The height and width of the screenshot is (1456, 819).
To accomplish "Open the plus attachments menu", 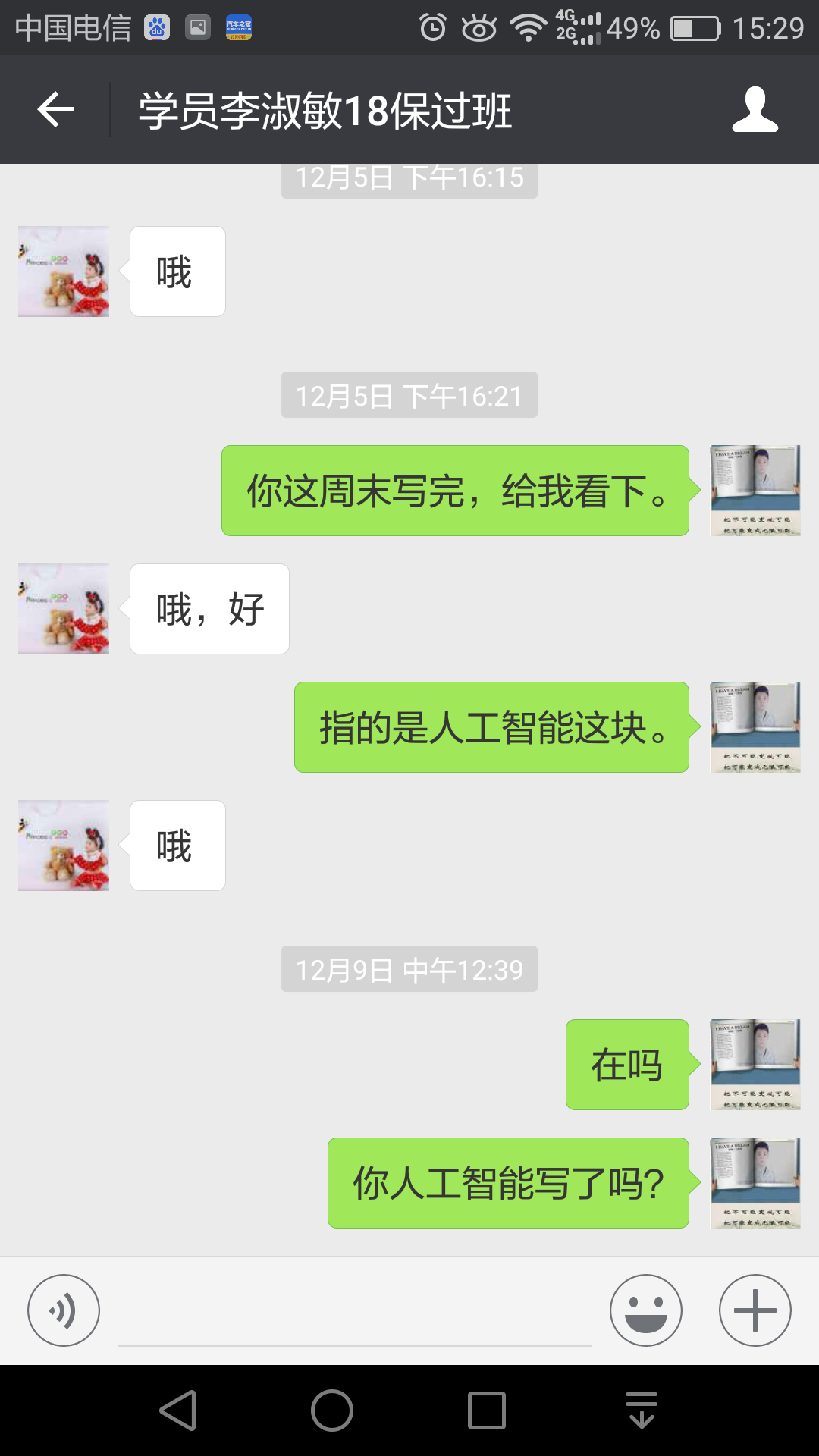I will (x=755, y=1310).
